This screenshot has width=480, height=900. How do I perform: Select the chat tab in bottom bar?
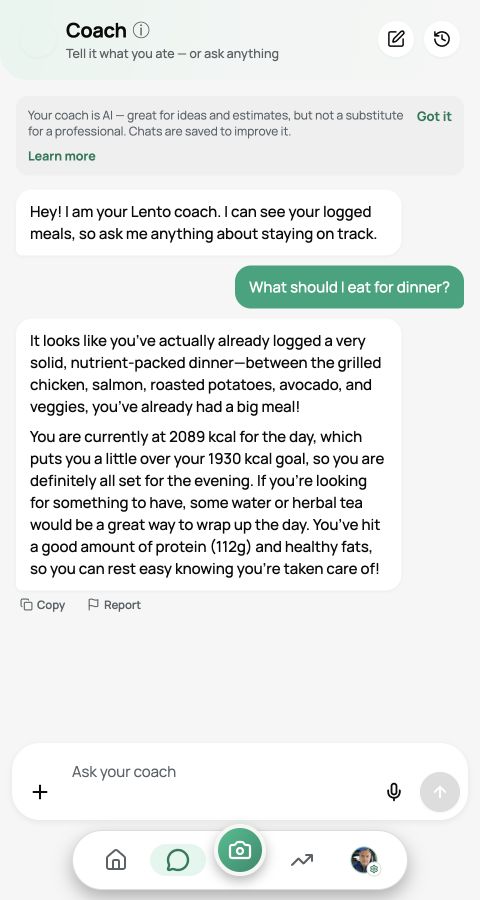coord(178,860)
